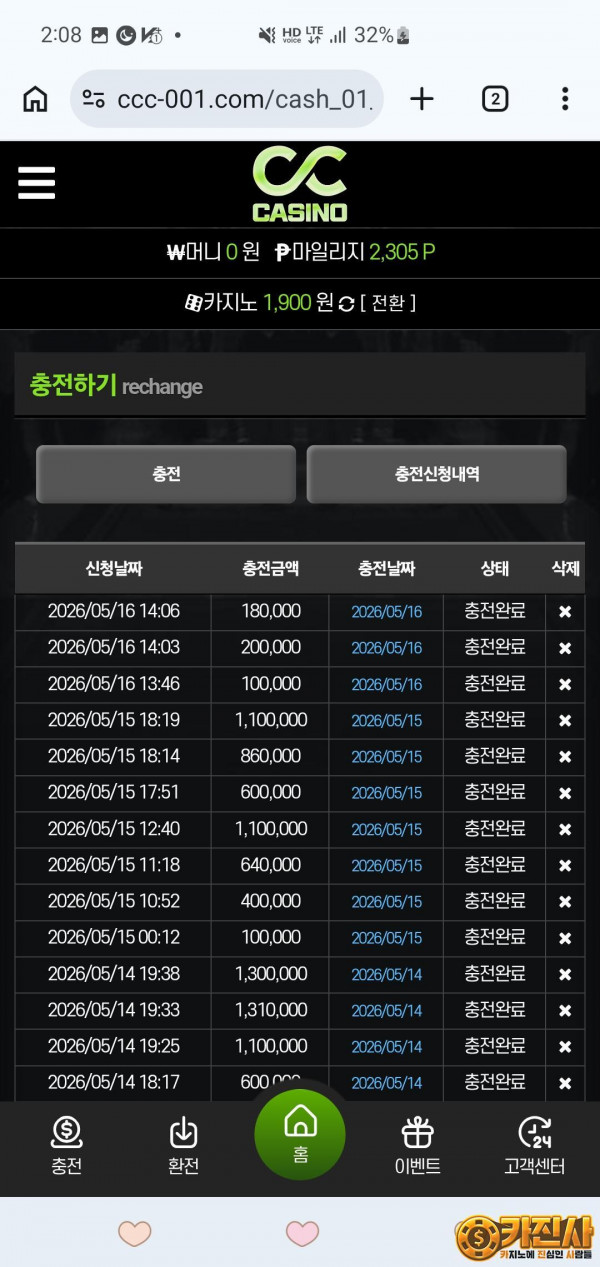Tap the green 홈 button
The height and width of the screenshot is (1267, 600).
pos(300,1135)
